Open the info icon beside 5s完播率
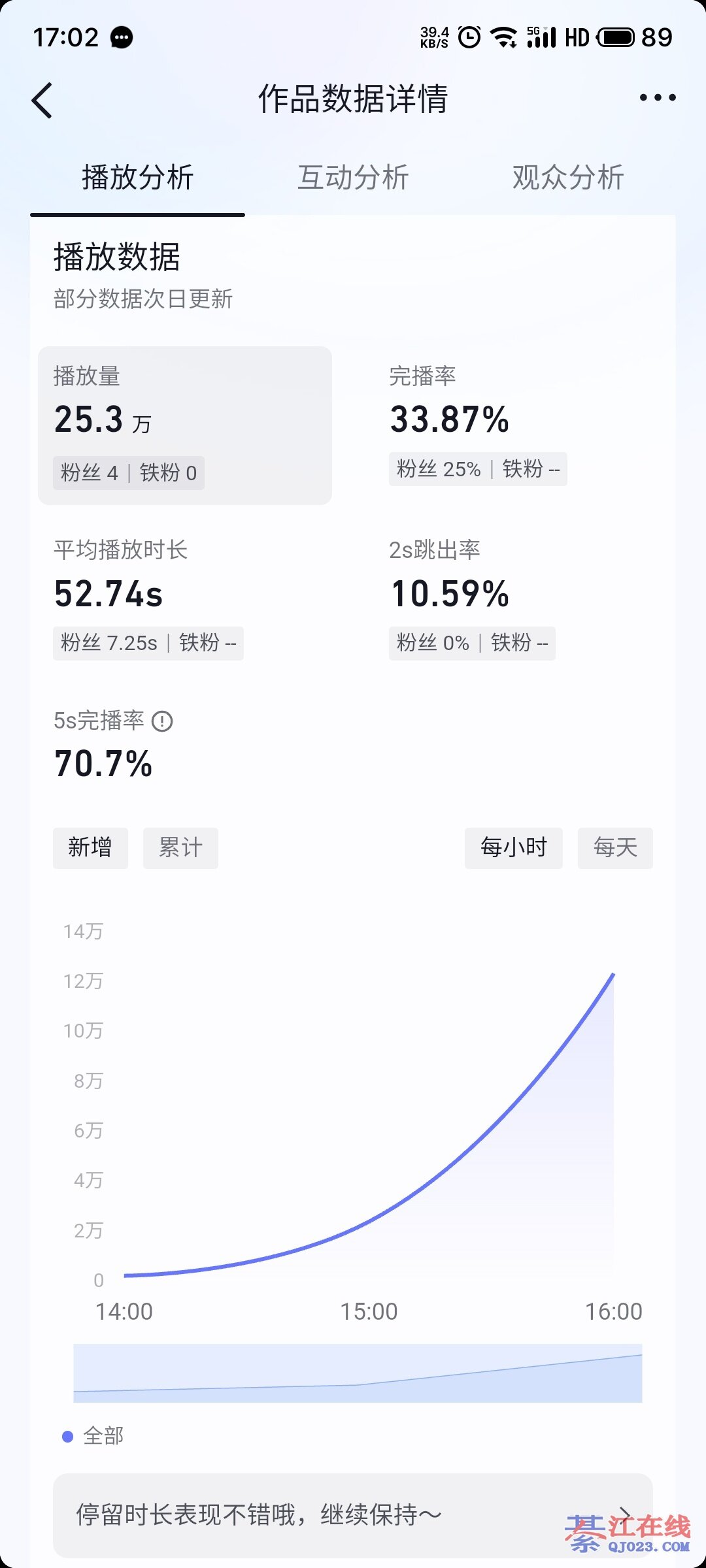Image resolution: width=706 pixels, height=1568 pixels. (x=162, y=721)
